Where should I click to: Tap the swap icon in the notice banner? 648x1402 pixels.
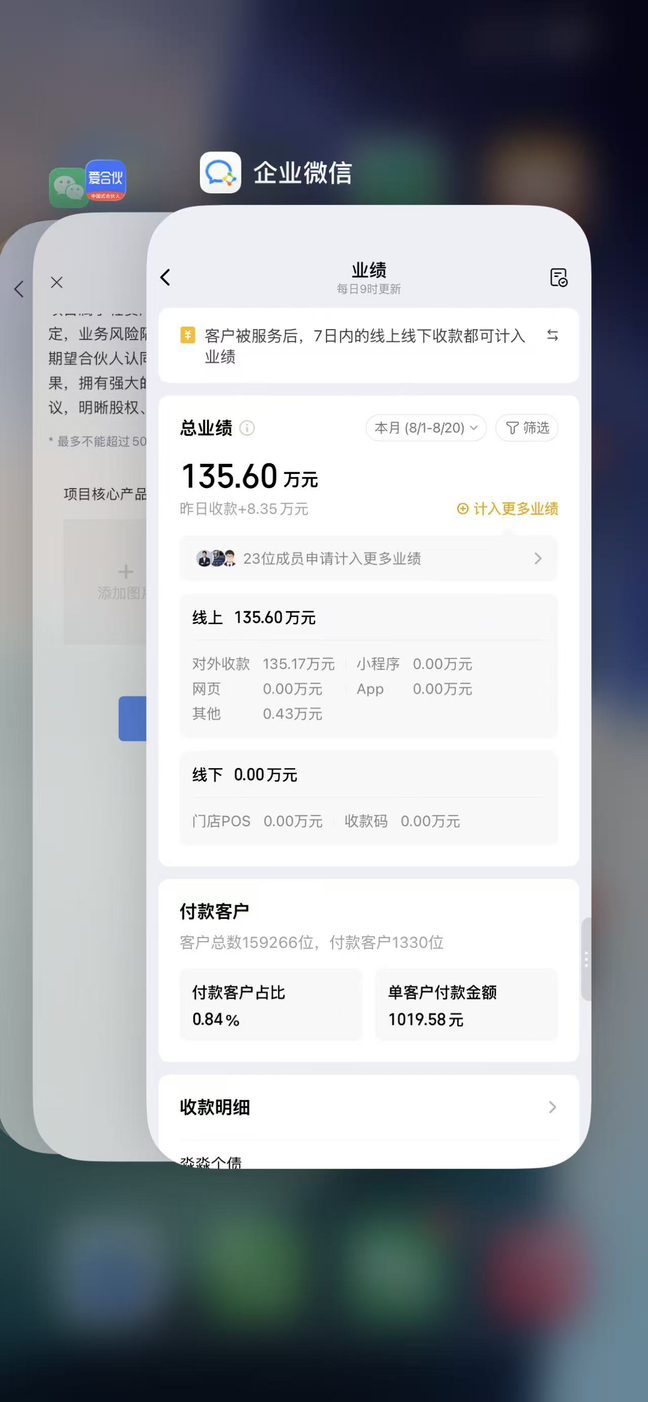[x=552, y=335]
